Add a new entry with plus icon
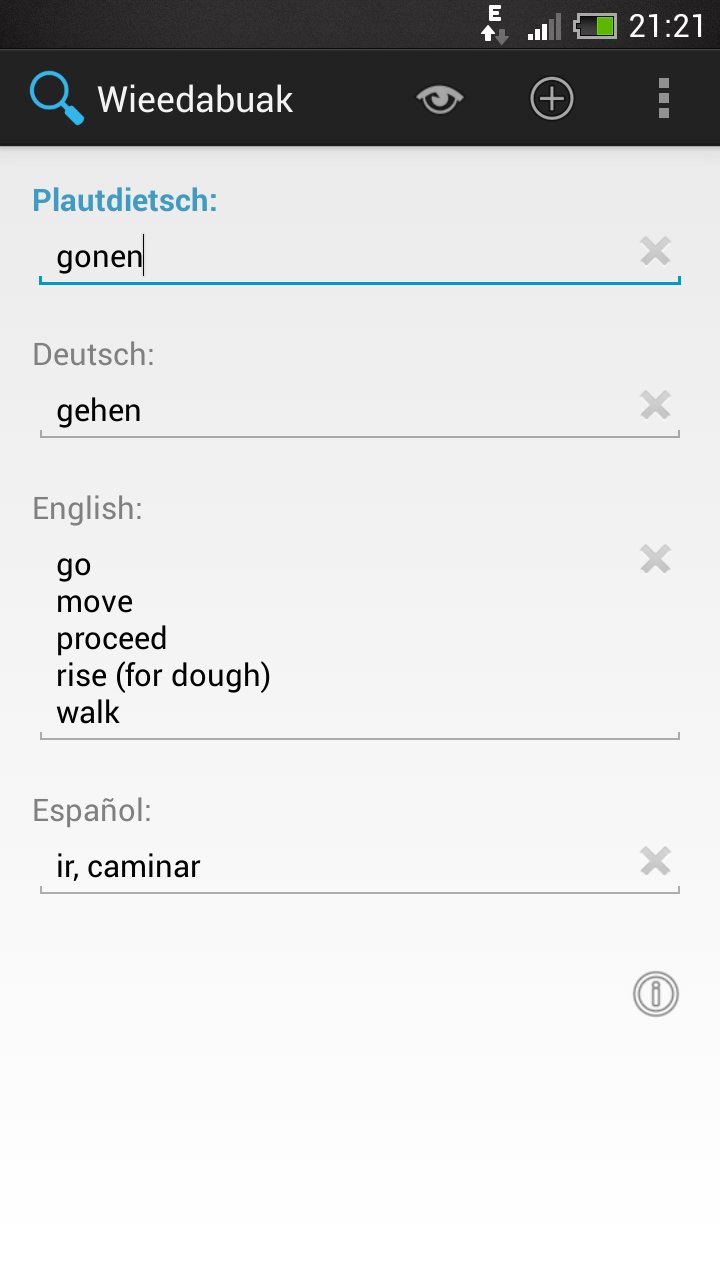720x1280 pixels. 551,99
